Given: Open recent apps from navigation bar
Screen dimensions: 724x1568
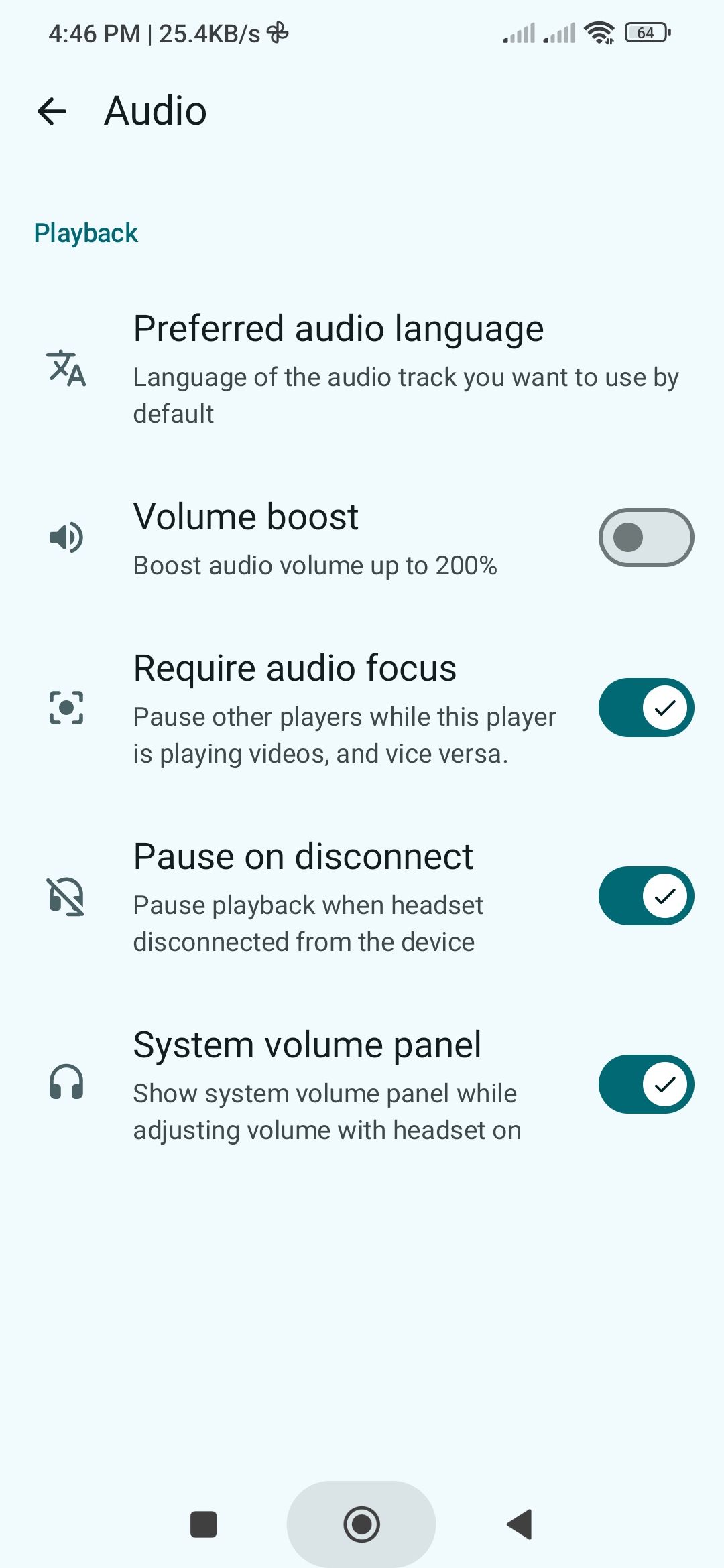Looking at the screenshot, I should tap(204, 1524).
